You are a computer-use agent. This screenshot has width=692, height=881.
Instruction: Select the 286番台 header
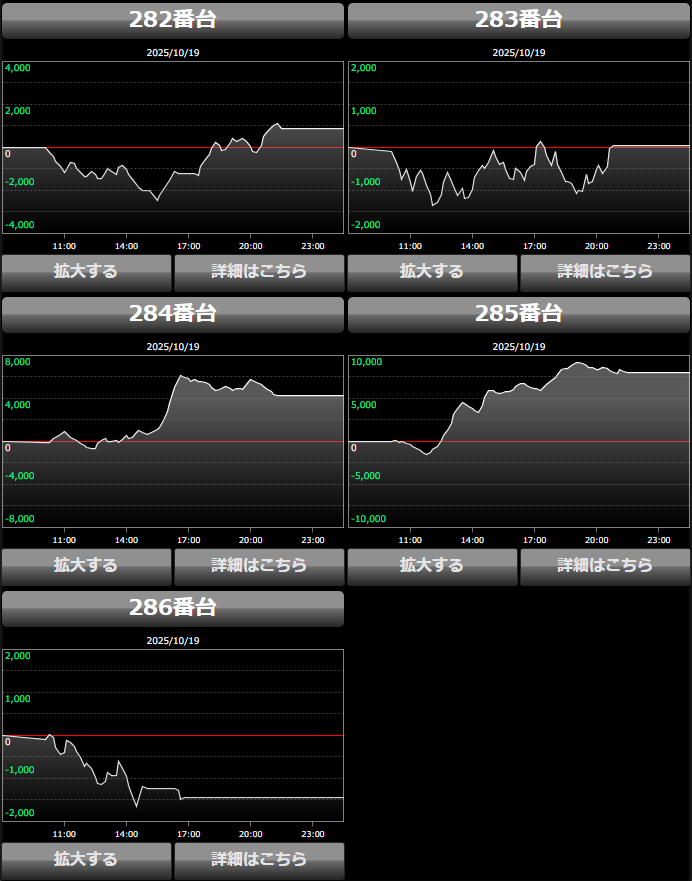[x=173, y=608]
